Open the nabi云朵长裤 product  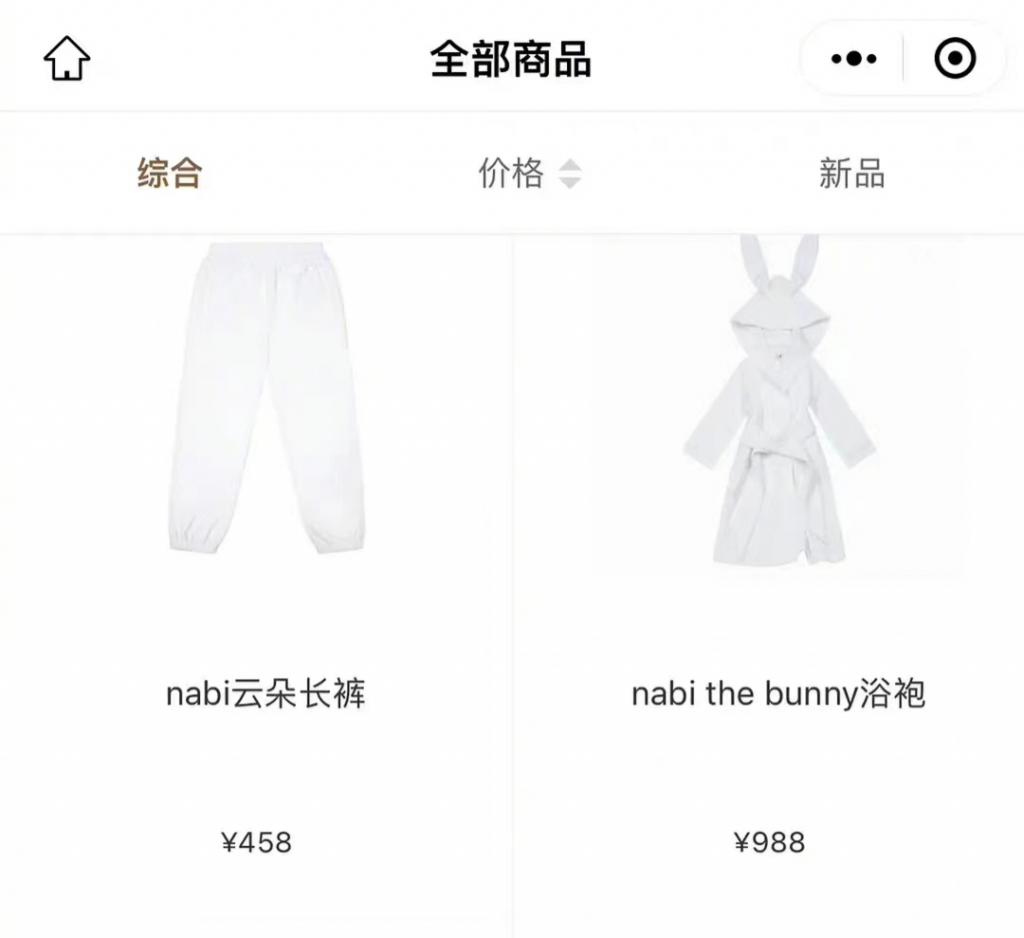coord(265,692)
